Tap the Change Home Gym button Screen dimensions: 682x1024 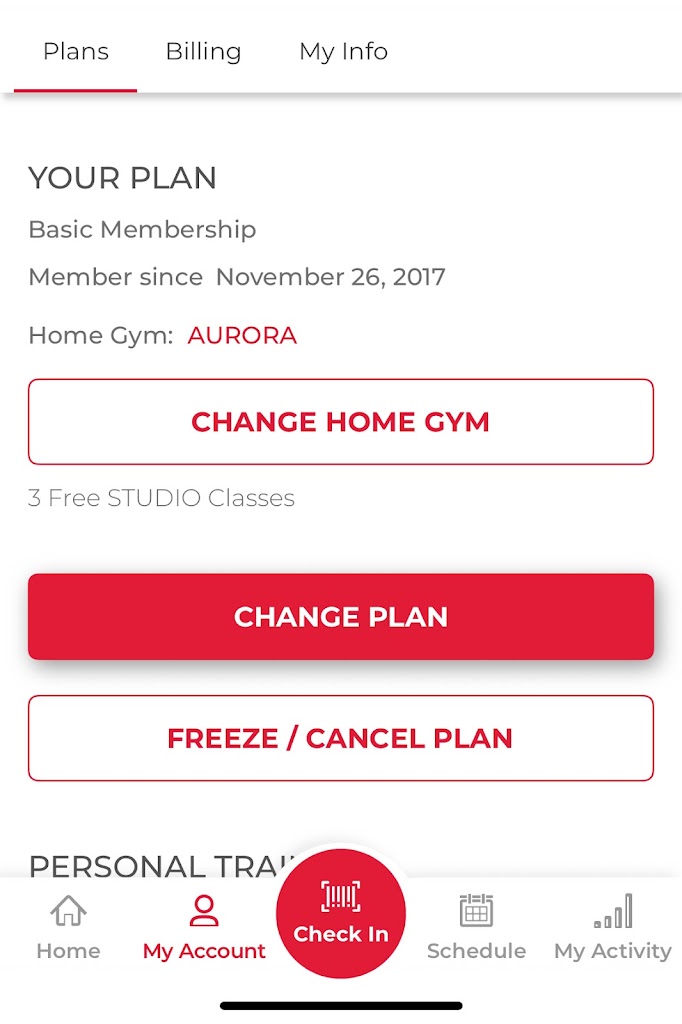coord(341,422)
